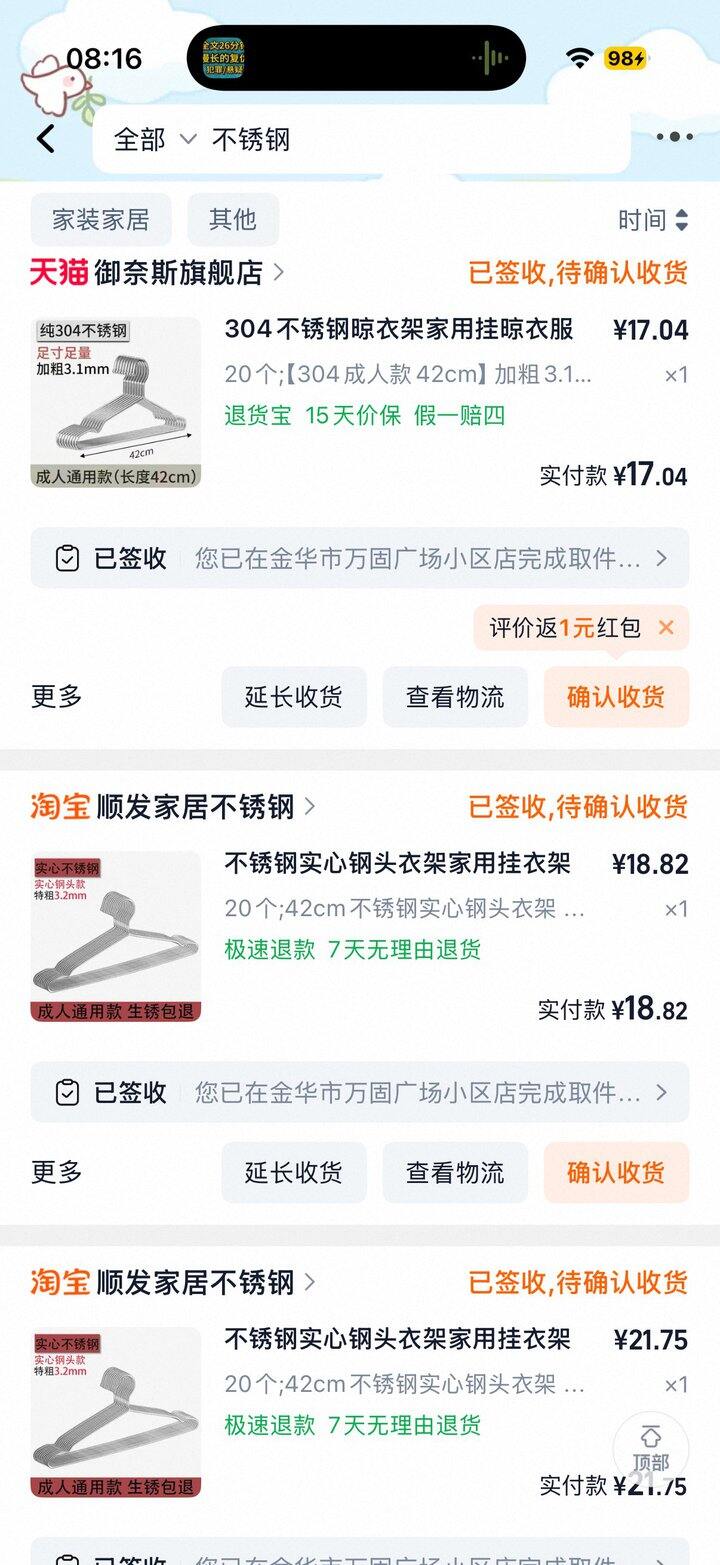Open the three-dot more menu

[675, 138]
